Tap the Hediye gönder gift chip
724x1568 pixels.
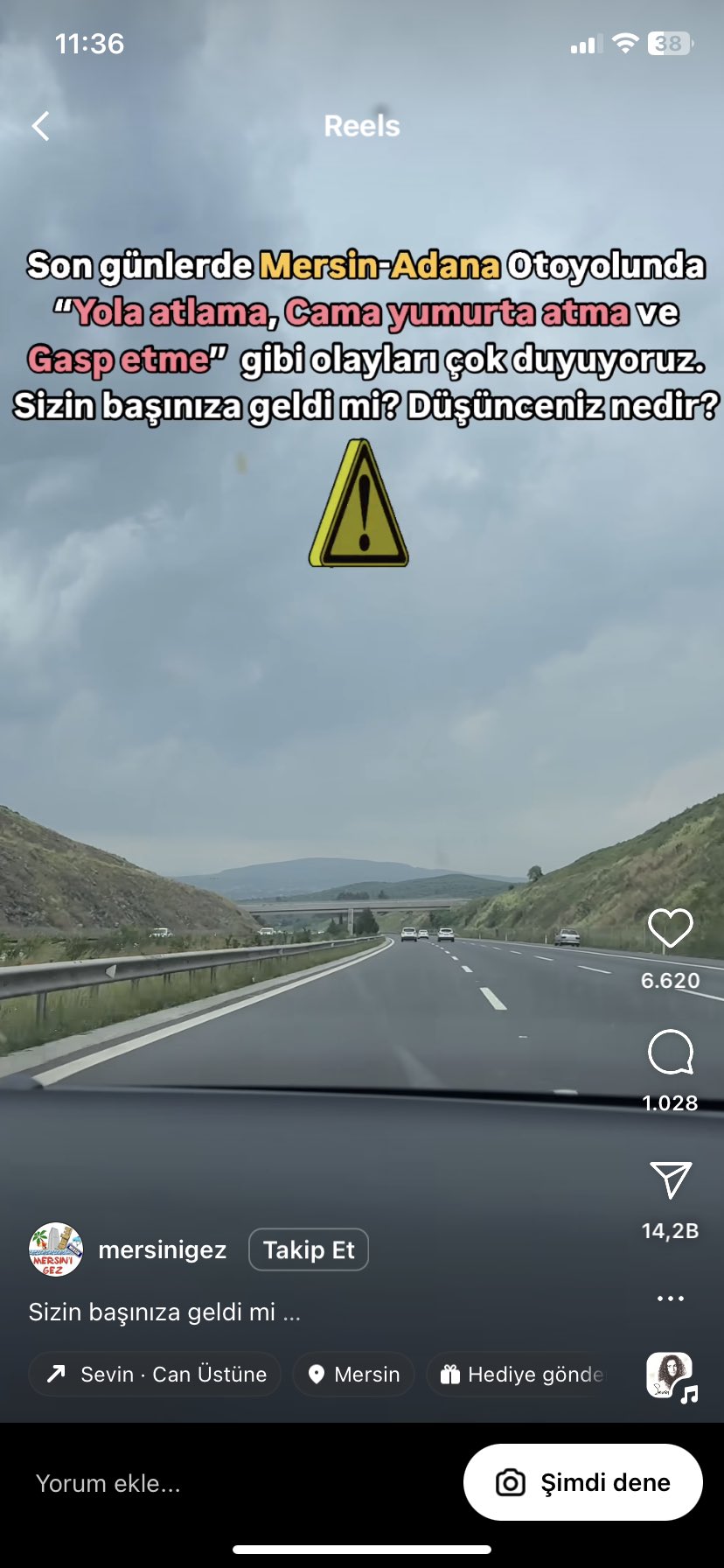point(522,1374)
